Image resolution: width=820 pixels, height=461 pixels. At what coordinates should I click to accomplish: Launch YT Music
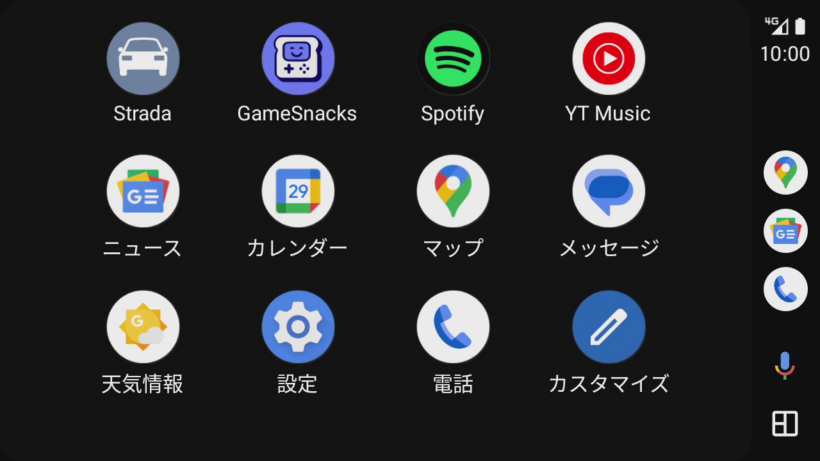(608, 59)
